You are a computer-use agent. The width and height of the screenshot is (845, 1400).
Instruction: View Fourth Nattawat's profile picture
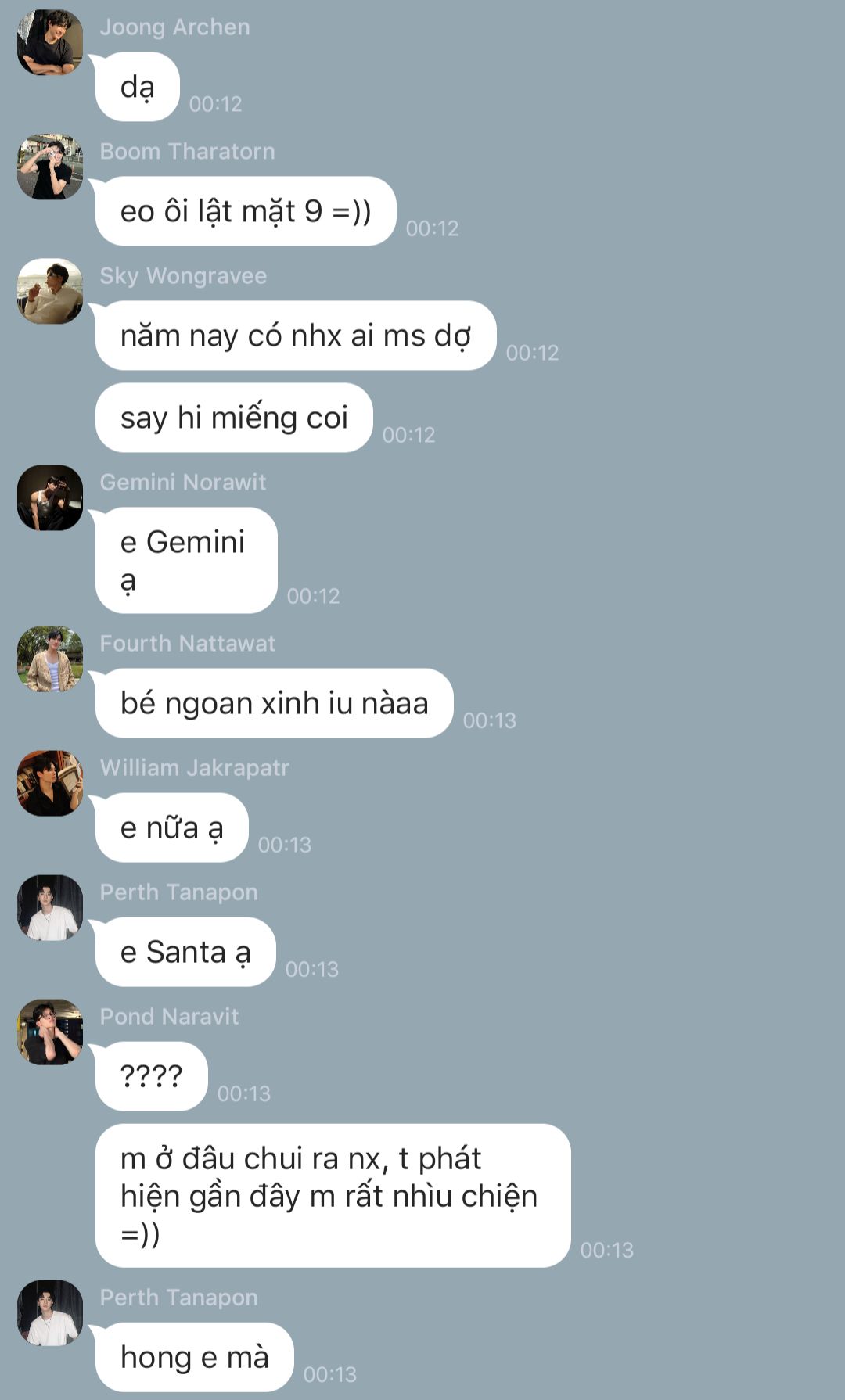tap(50, 659)
